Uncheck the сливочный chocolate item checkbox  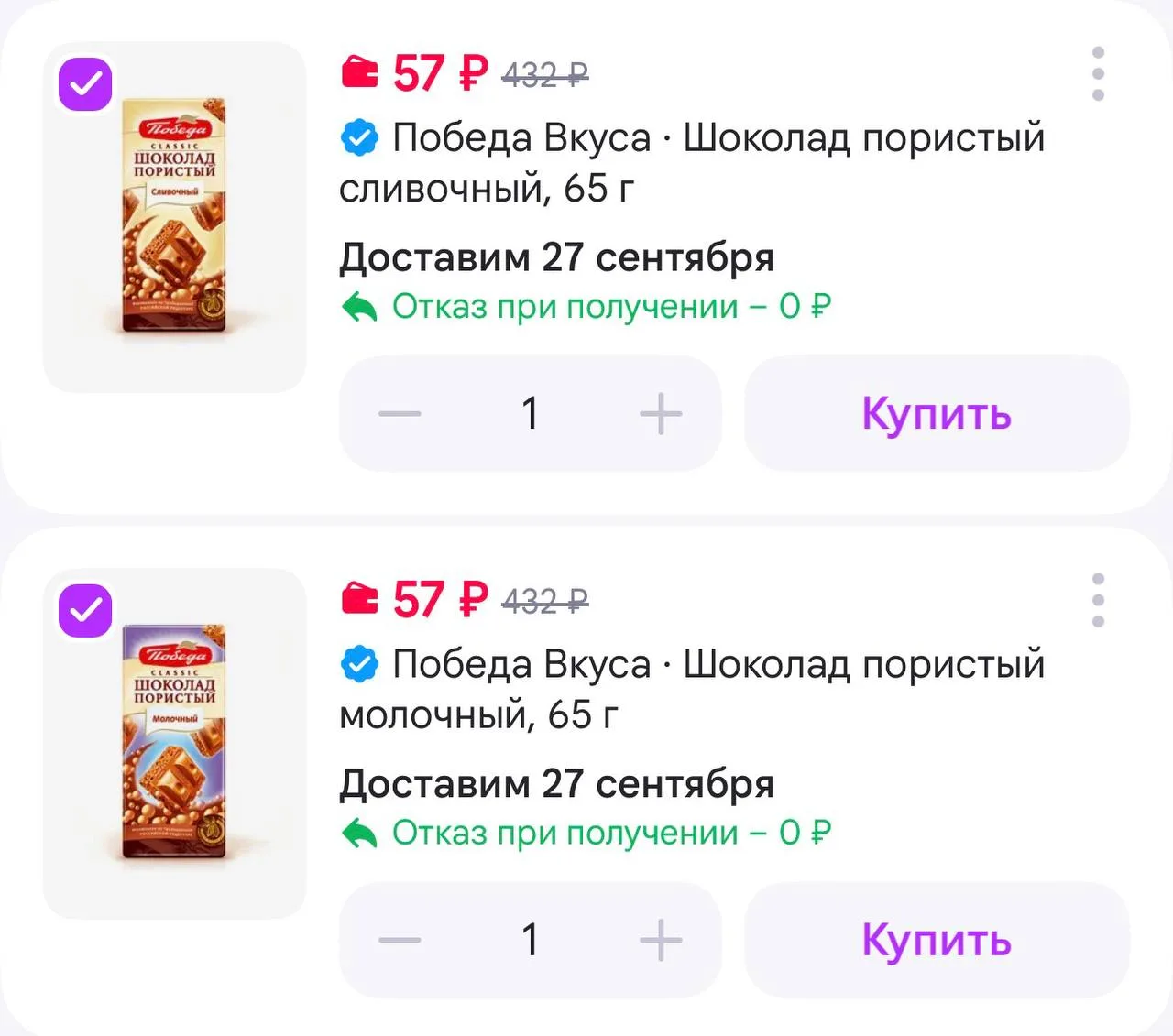(85, 84)
